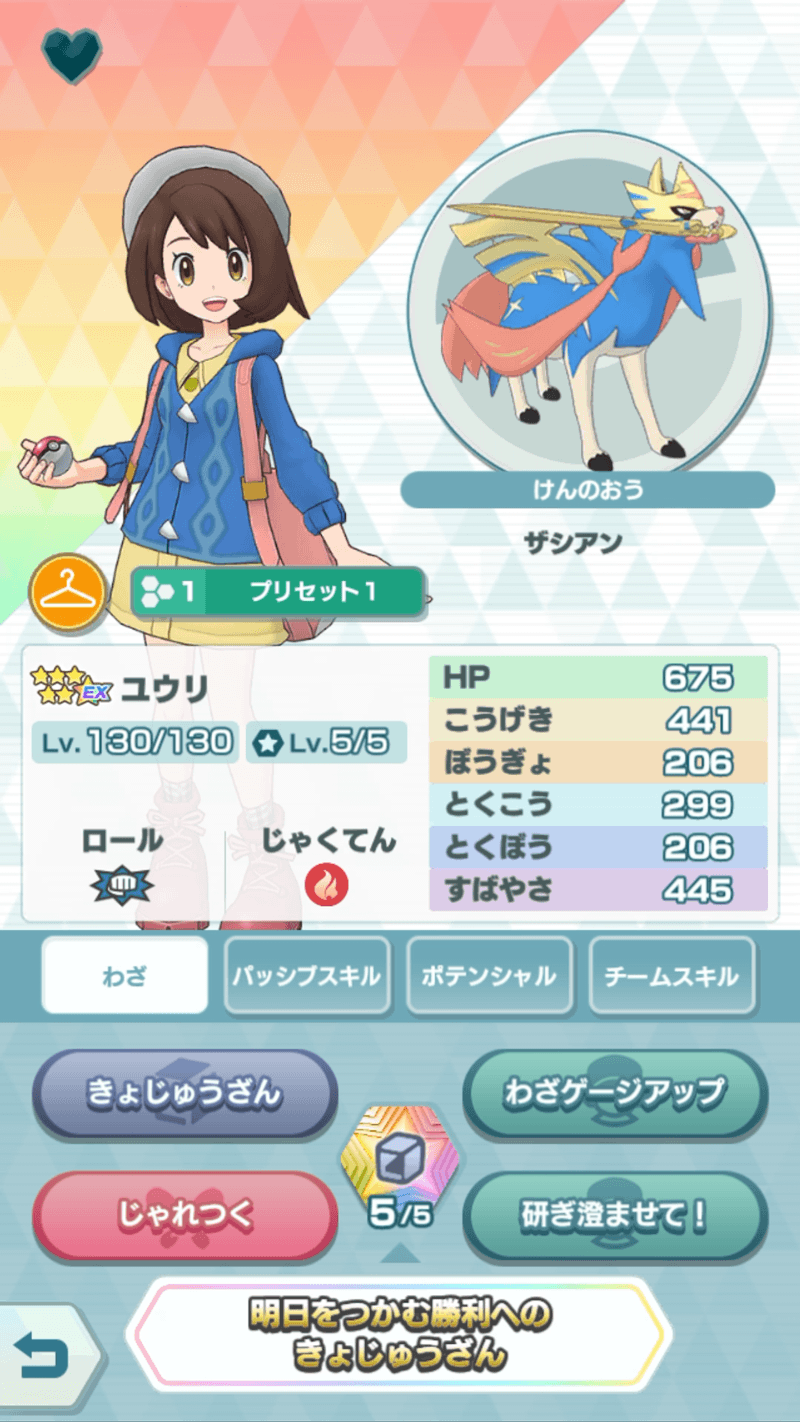View the sync move 明日をつかむ勝利へのきょじゅうざん
800x1422 pixels.
(400, 1334)
